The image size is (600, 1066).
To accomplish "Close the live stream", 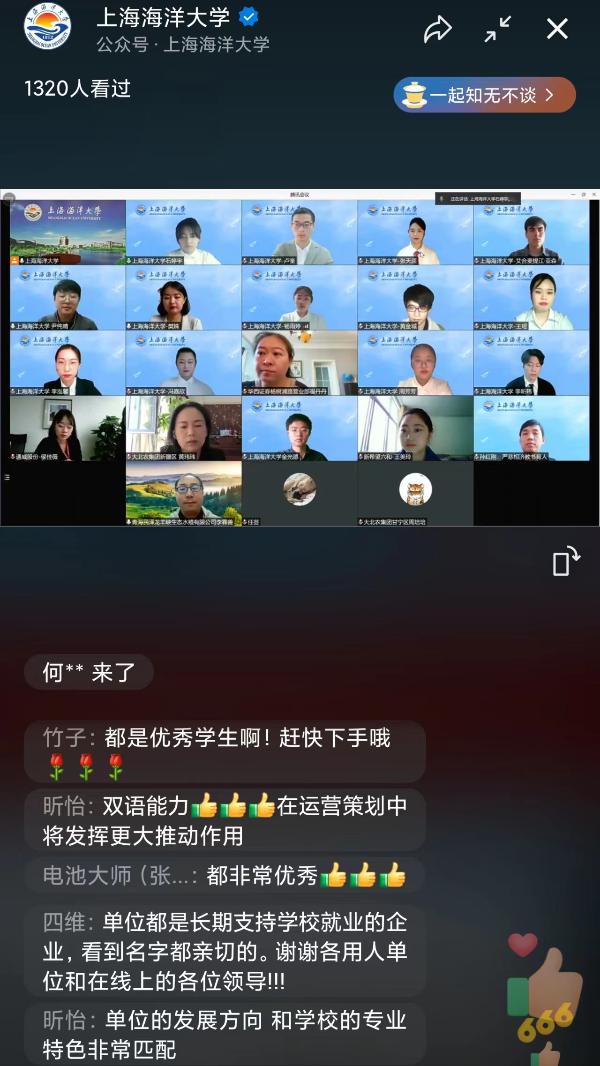I will tap(557, 29).
